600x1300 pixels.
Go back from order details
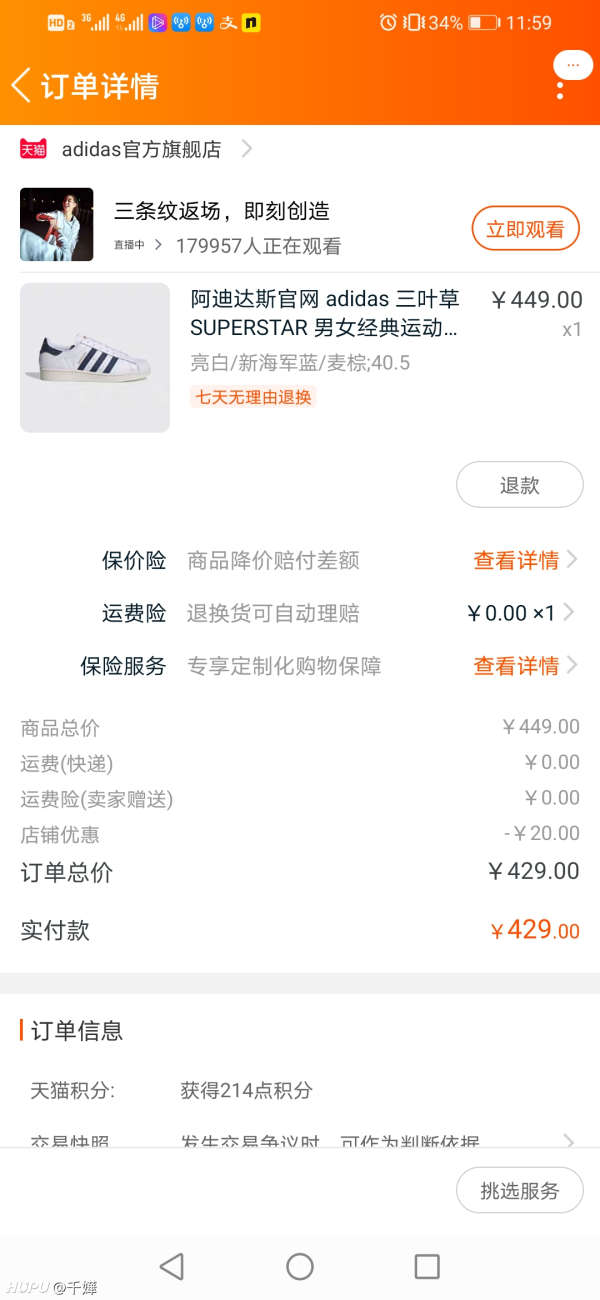tap(21, 86)
